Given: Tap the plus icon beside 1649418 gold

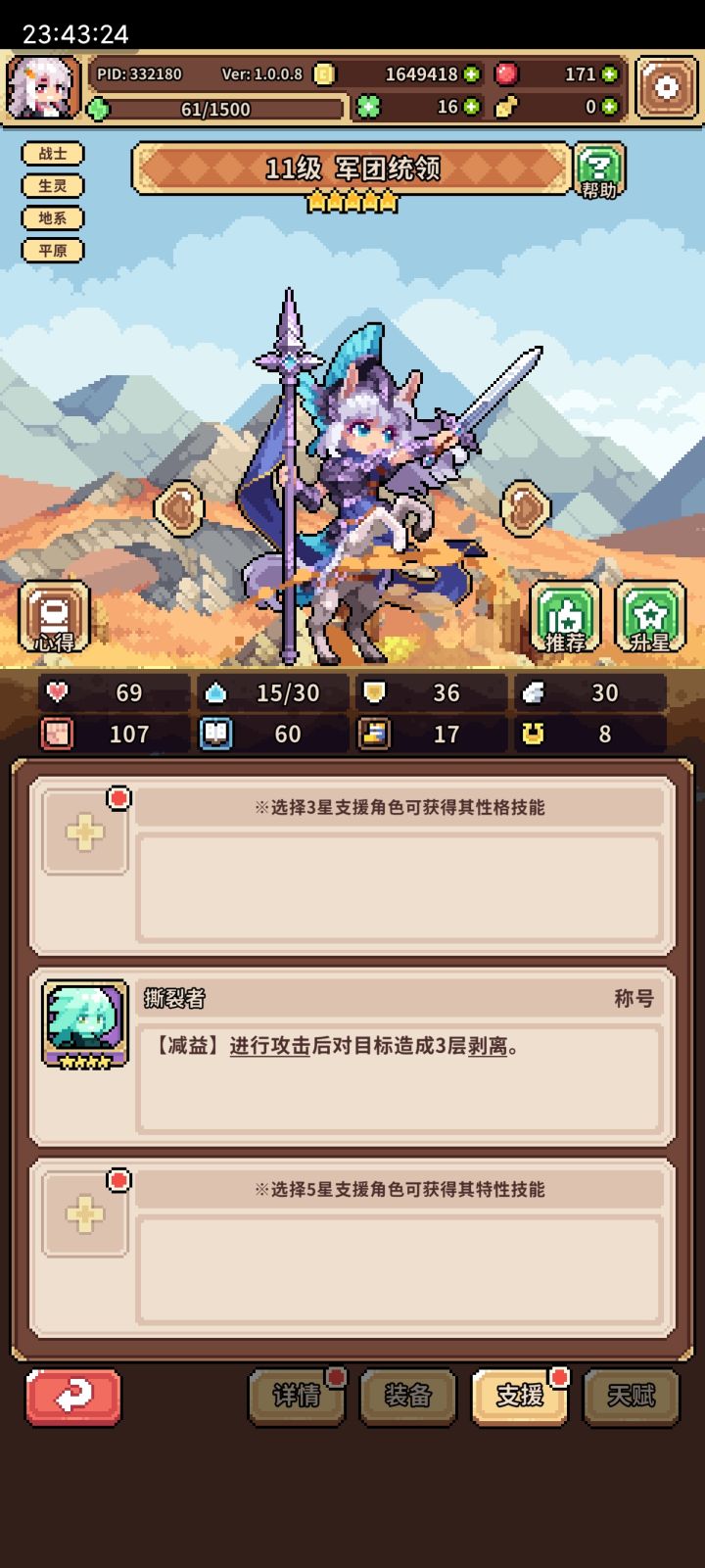Looking at the screenshot, I should (x=473, y=74).
